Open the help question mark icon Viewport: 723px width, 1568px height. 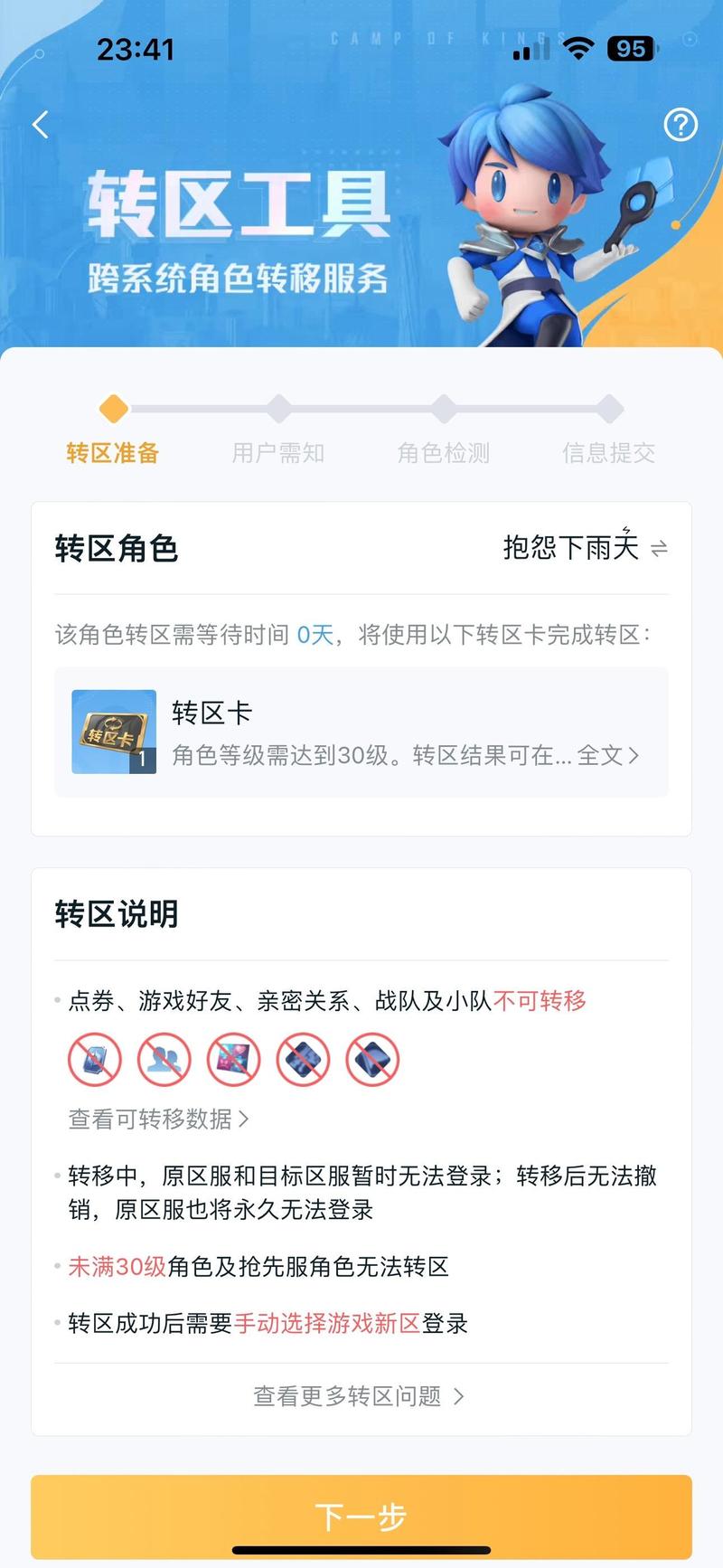point(682,125)
